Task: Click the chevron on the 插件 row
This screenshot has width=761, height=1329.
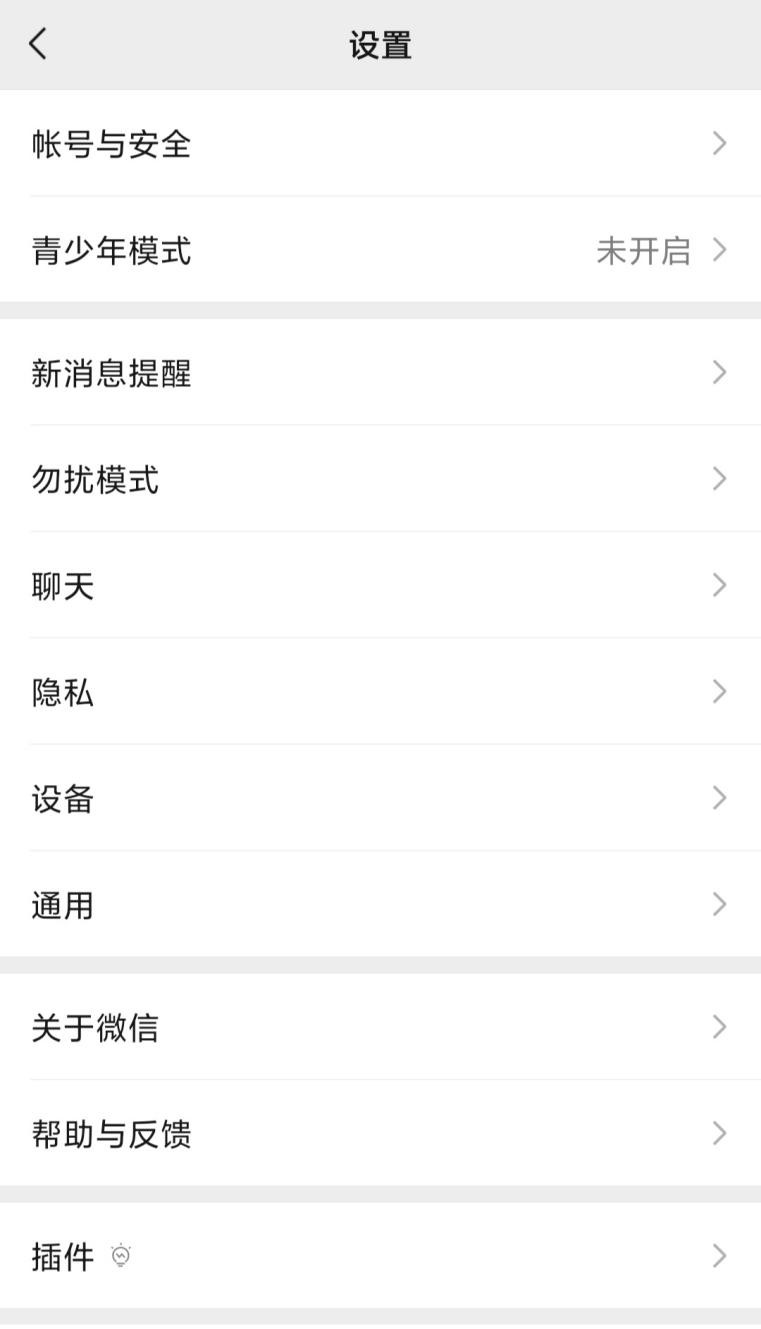Action: pos(719,1255)
